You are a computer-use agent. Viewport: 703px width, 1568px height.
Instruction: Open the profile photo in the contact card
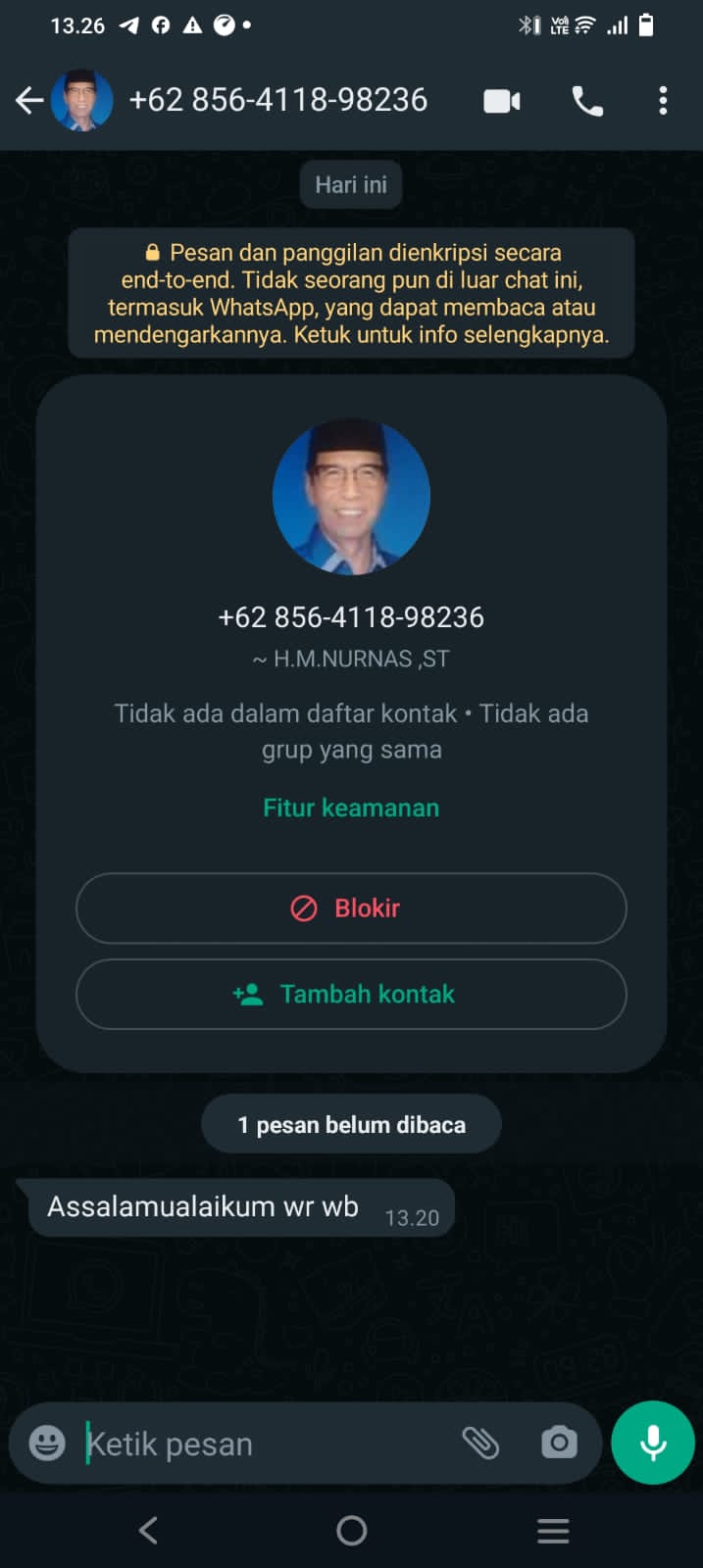(351, 497)
